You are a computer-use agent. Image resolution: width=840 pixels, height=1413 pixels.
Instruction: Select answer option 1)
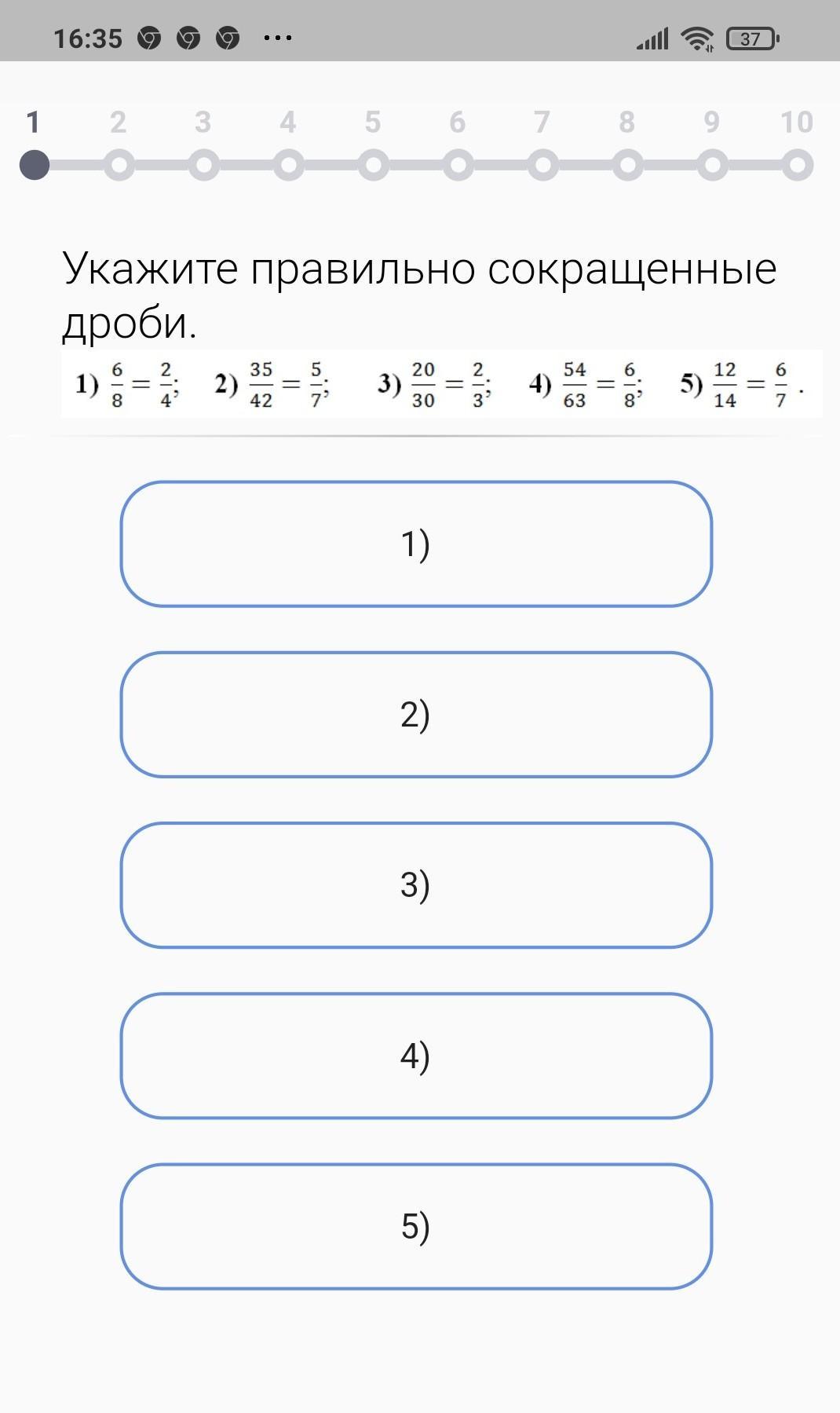(416, 544)
